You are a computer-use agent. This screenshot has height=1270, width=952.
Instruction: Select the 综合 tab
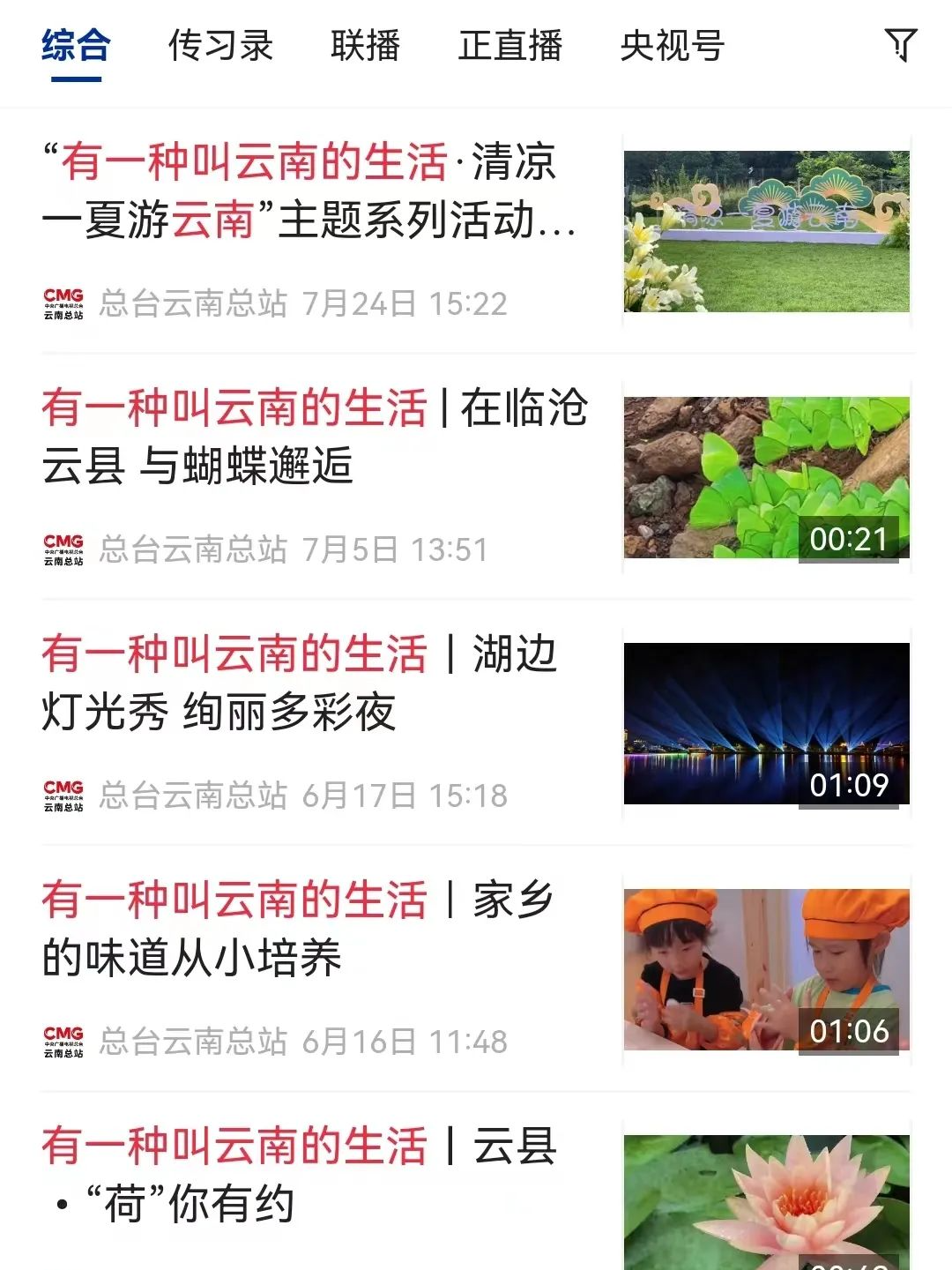coord(76,46)
